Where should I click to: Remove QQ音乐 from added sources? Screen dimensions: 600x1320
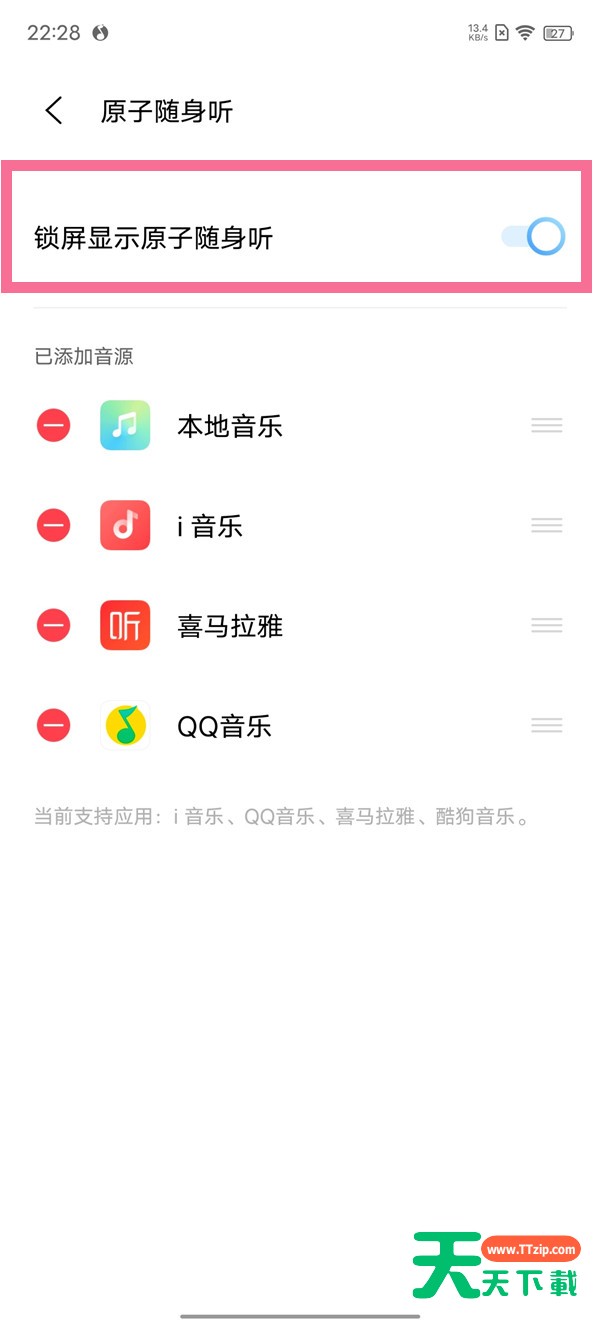(54, 726)
